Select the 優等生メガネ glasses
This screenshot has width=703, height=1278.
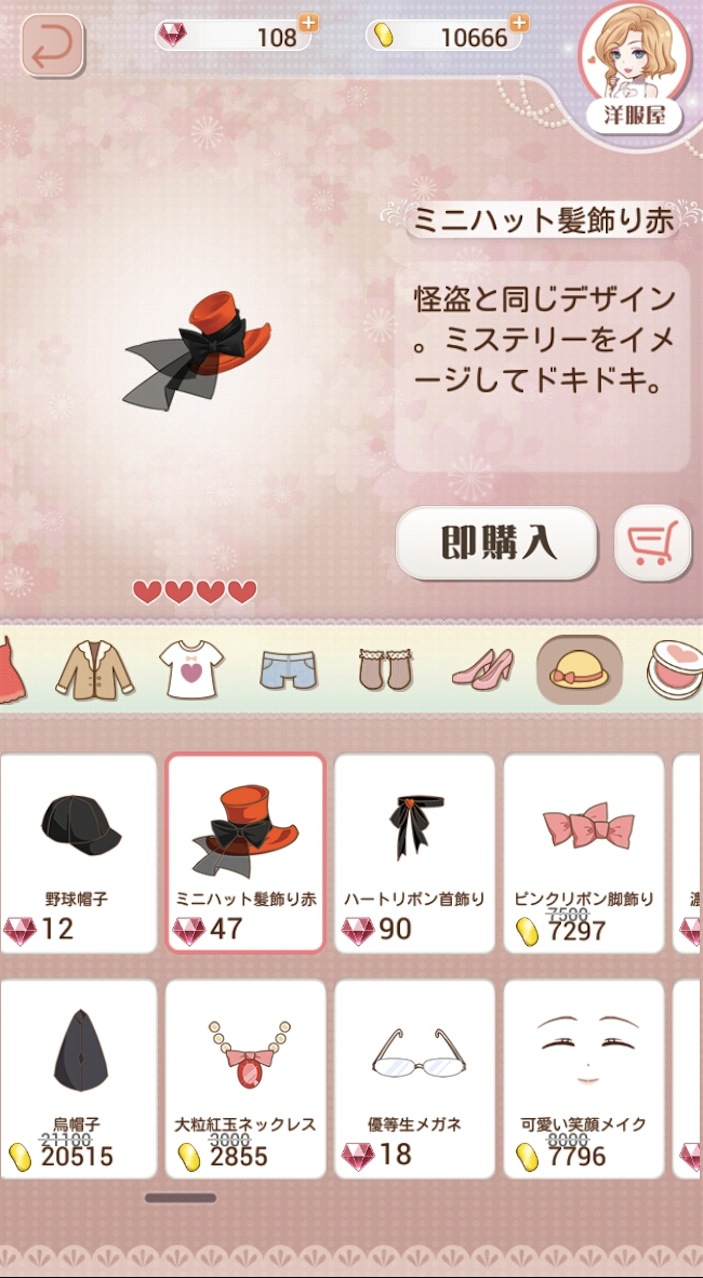(414, 1078)
